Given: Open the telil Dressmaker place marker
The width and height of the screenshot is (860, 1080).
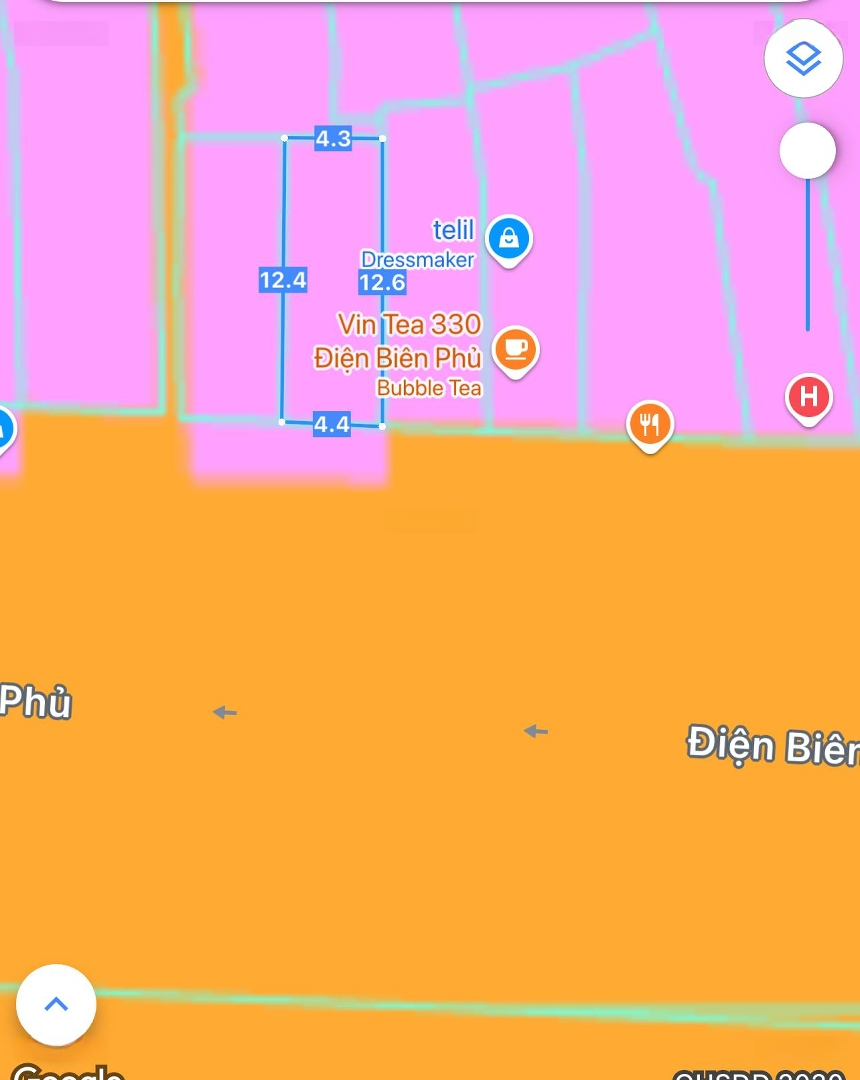Looking at the screenshot, I should coord(508,239).
